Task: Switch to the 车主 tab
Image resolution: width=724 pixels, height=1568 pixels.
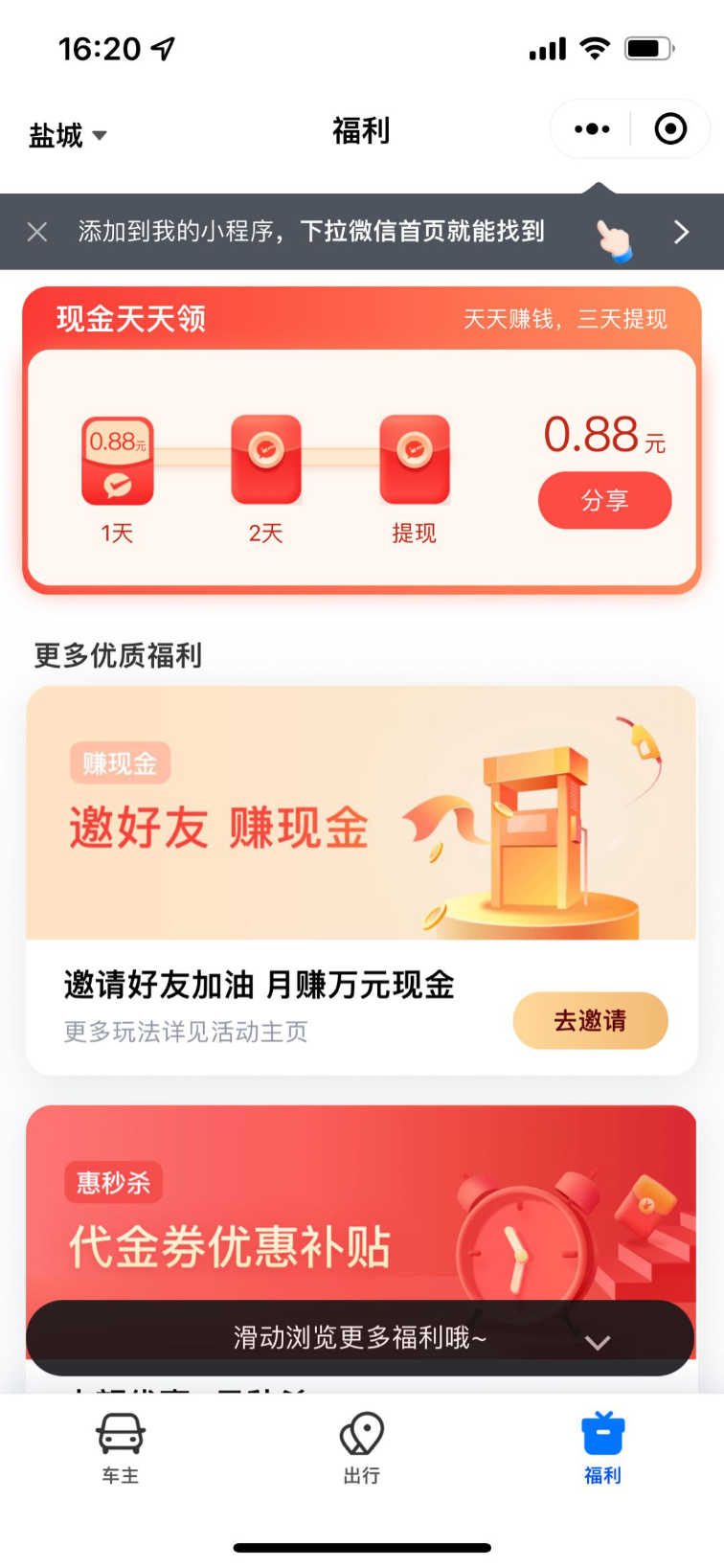Action: click(x=121, y=1448)
